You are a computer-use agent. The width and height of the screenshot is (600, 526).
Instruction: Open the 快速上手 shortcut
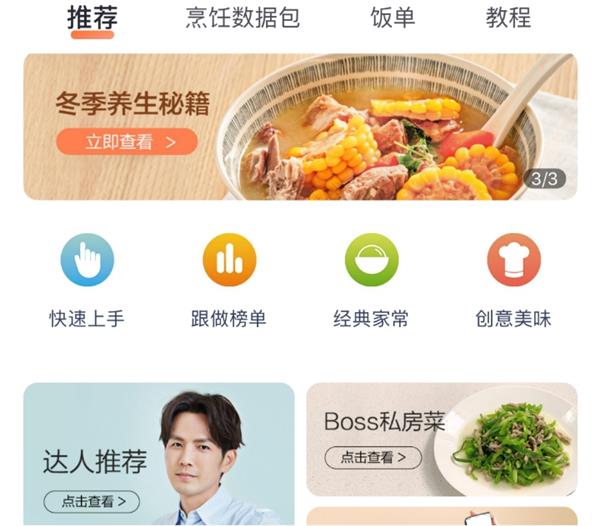coord(87,261)
